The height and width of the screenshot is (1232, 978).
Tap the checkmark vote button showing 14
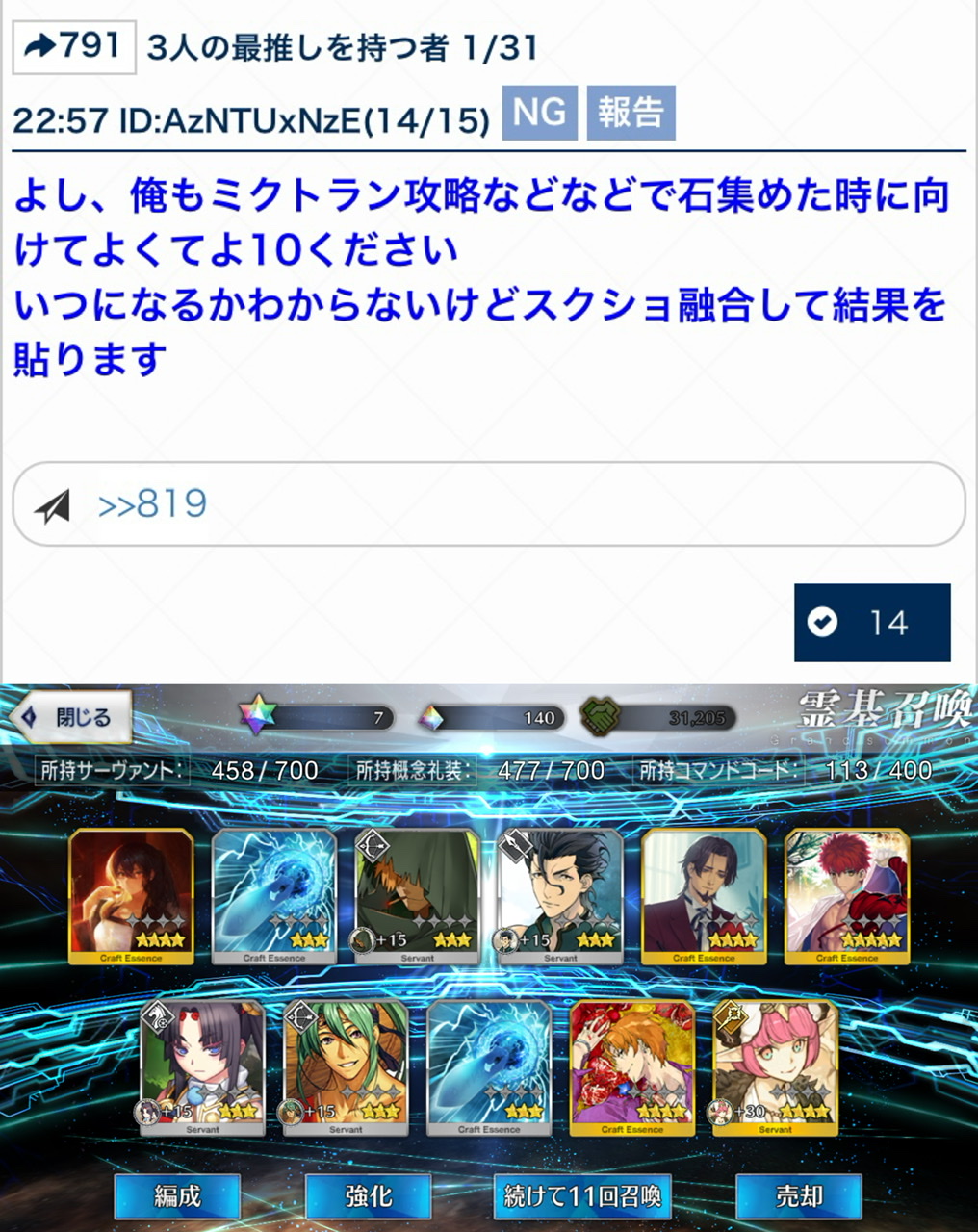(871, 623)
